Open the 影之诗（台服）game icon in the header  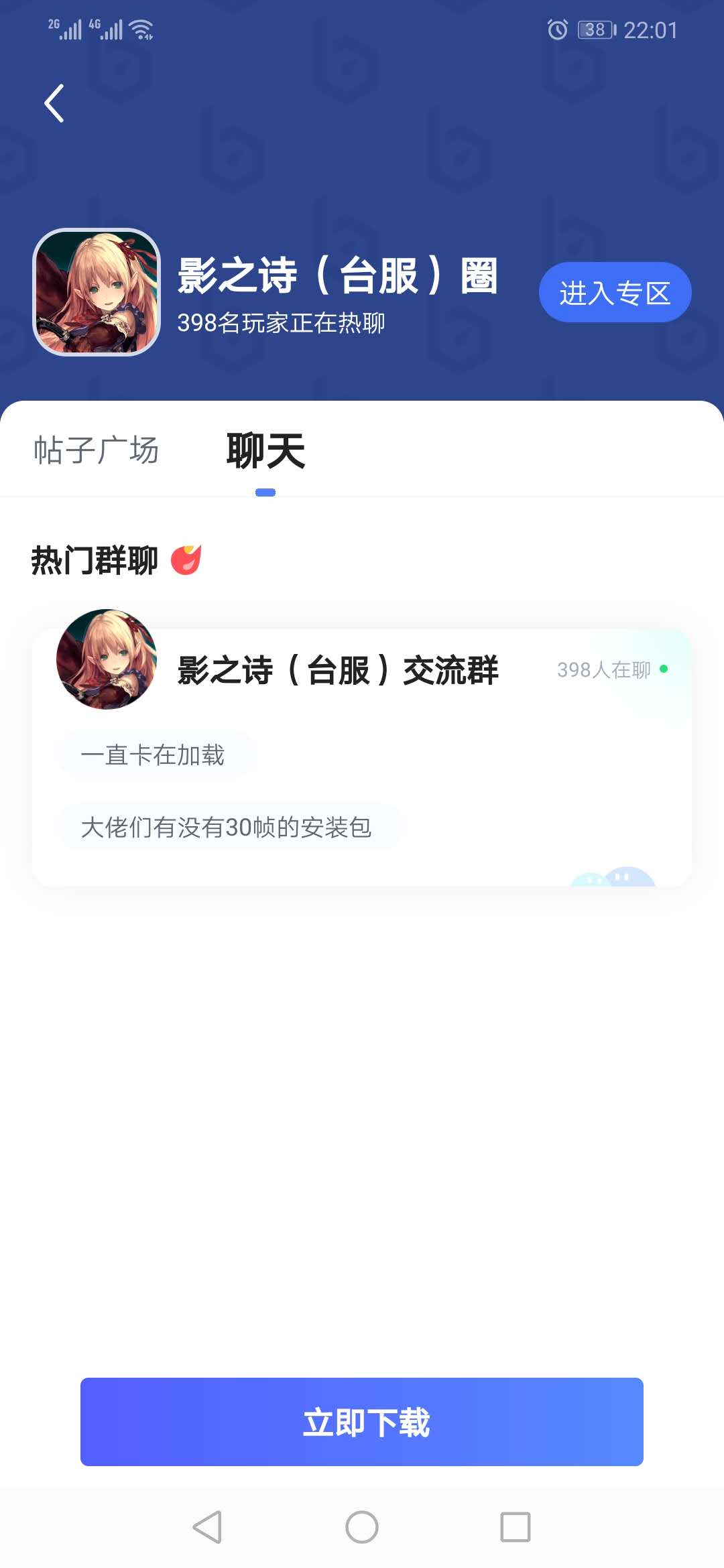pyautogui.click(x=97, y=292)
